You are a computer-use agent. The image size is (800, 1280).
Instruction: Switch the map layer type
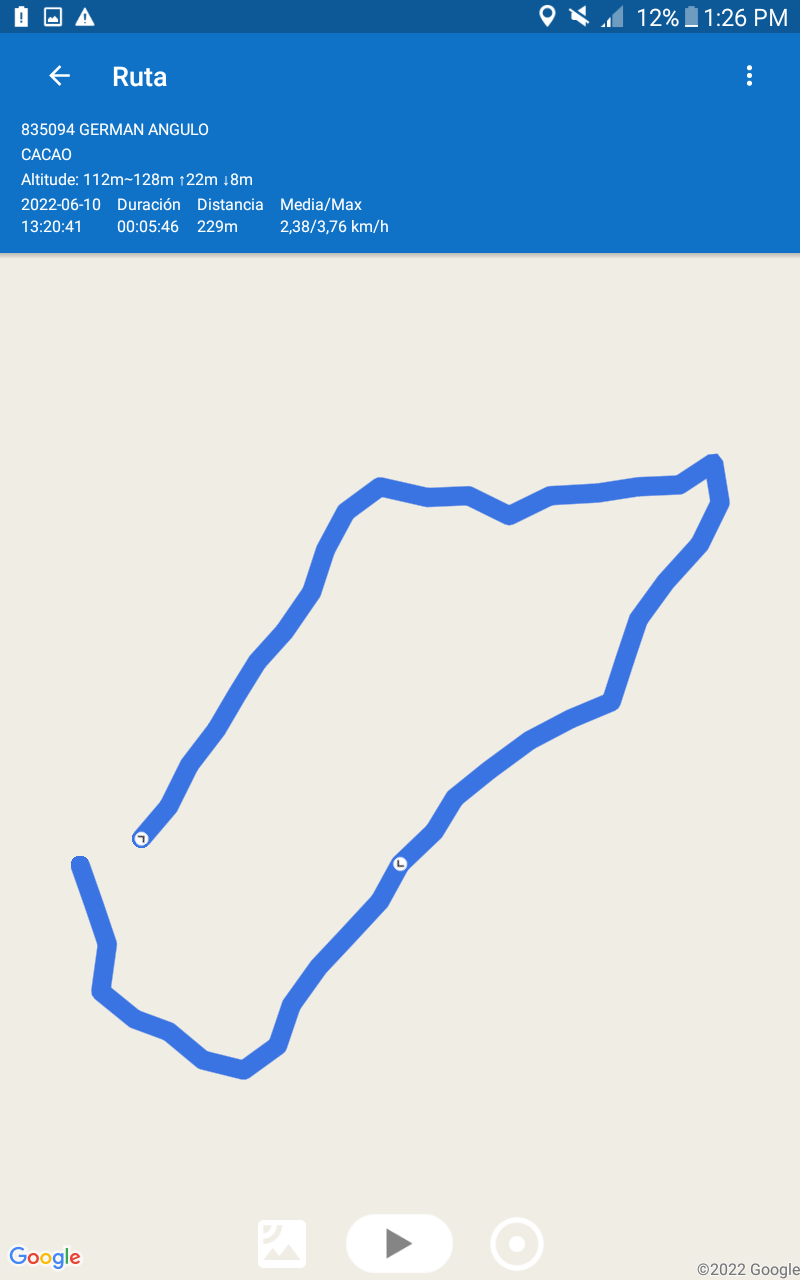point(282,1244)
